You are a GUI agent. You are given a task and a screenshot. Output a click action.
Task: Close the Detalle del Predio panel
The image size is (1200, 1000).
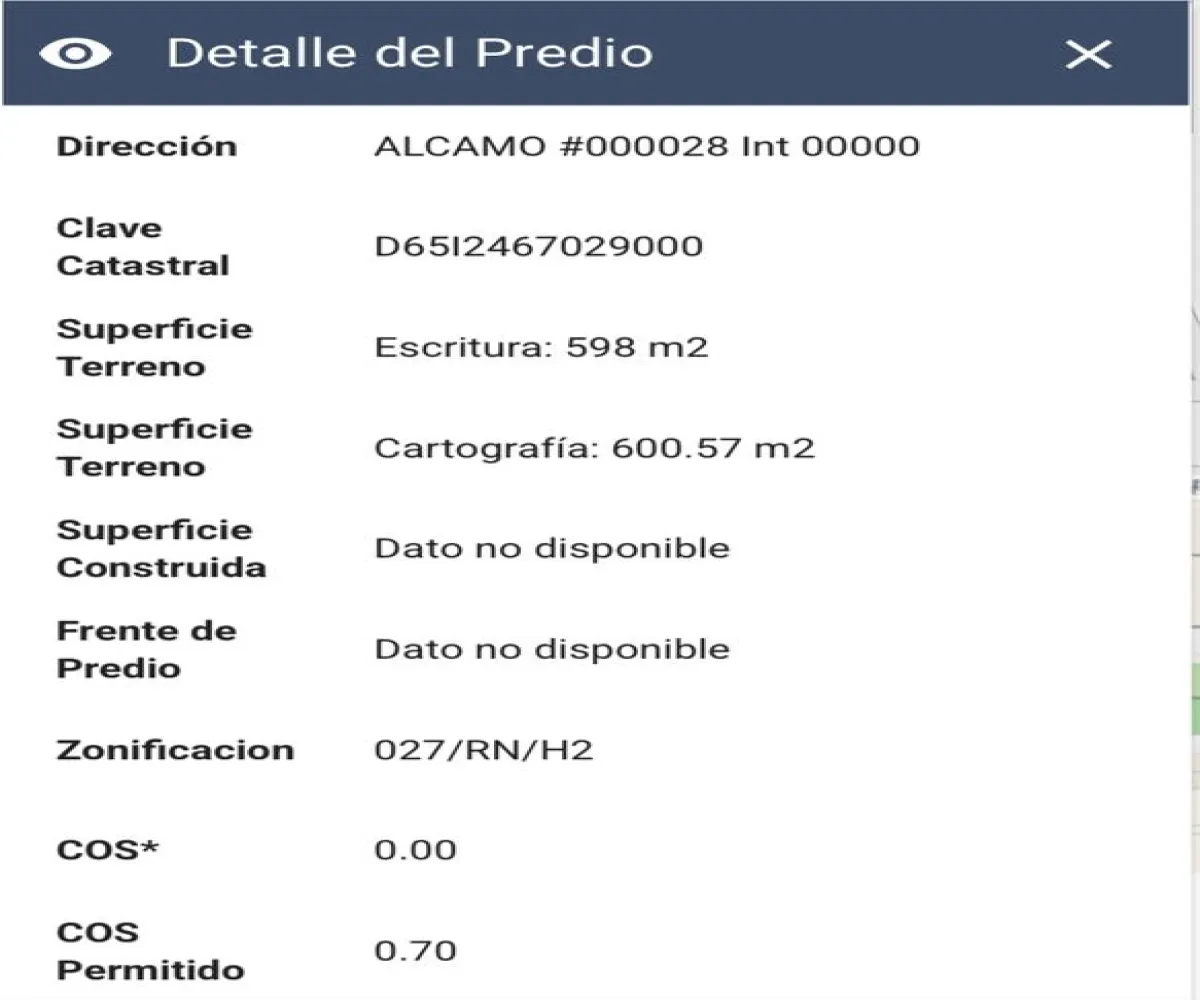pos(1088,55)
